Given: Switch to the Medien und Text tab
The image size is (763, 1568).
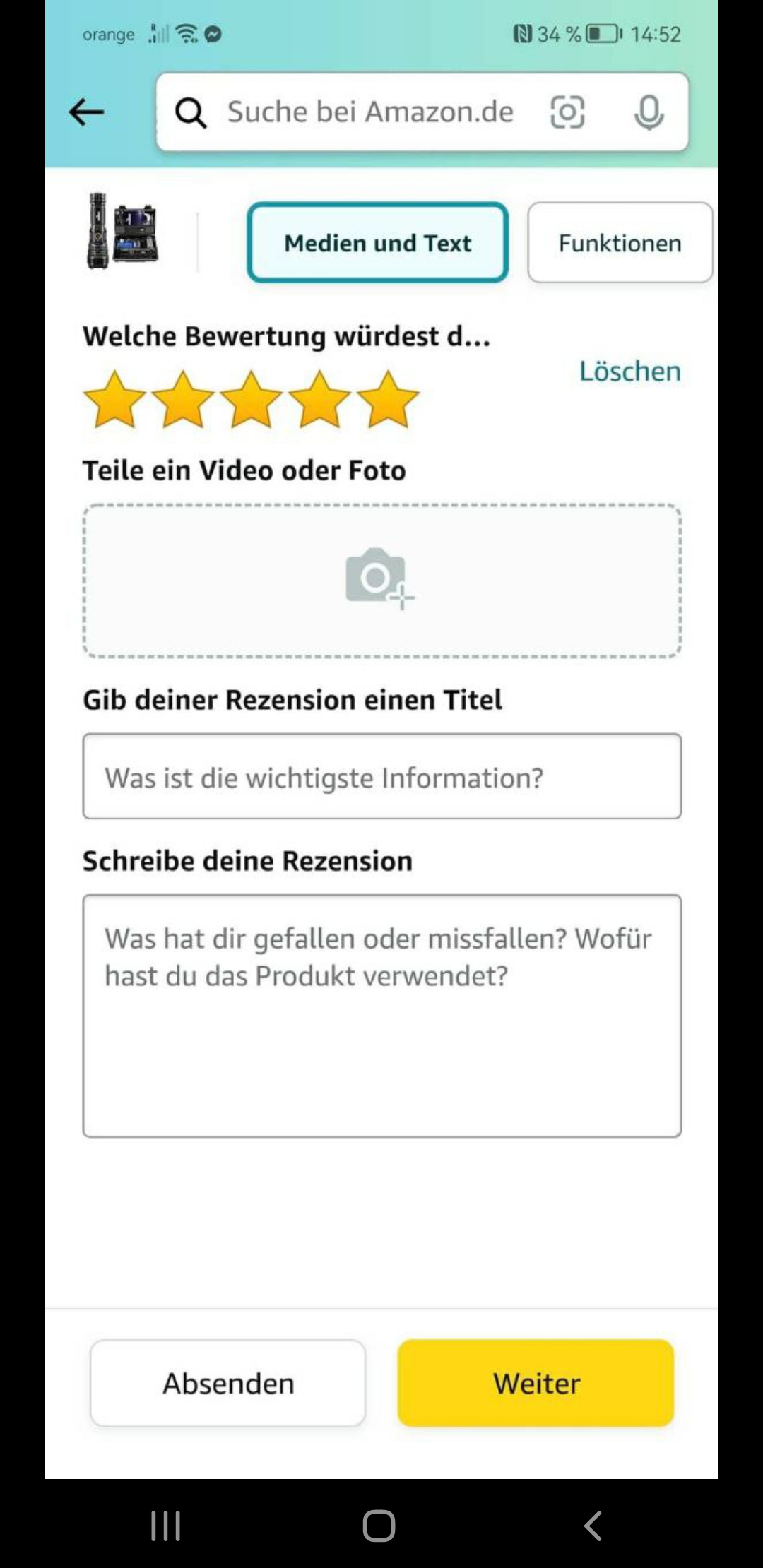Looking at the screenshot, I should click(377, 243).
